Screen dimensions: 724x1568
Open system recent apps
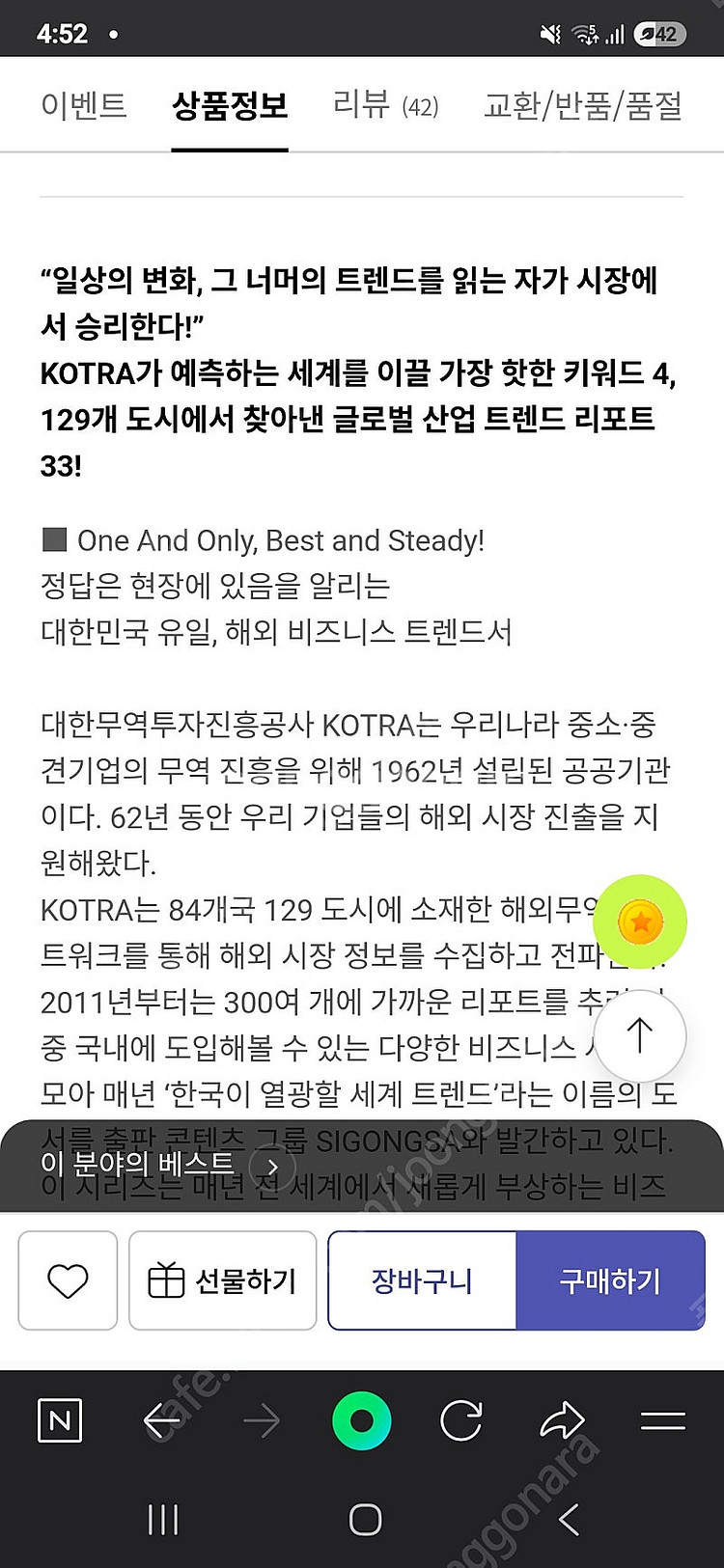163,1520
